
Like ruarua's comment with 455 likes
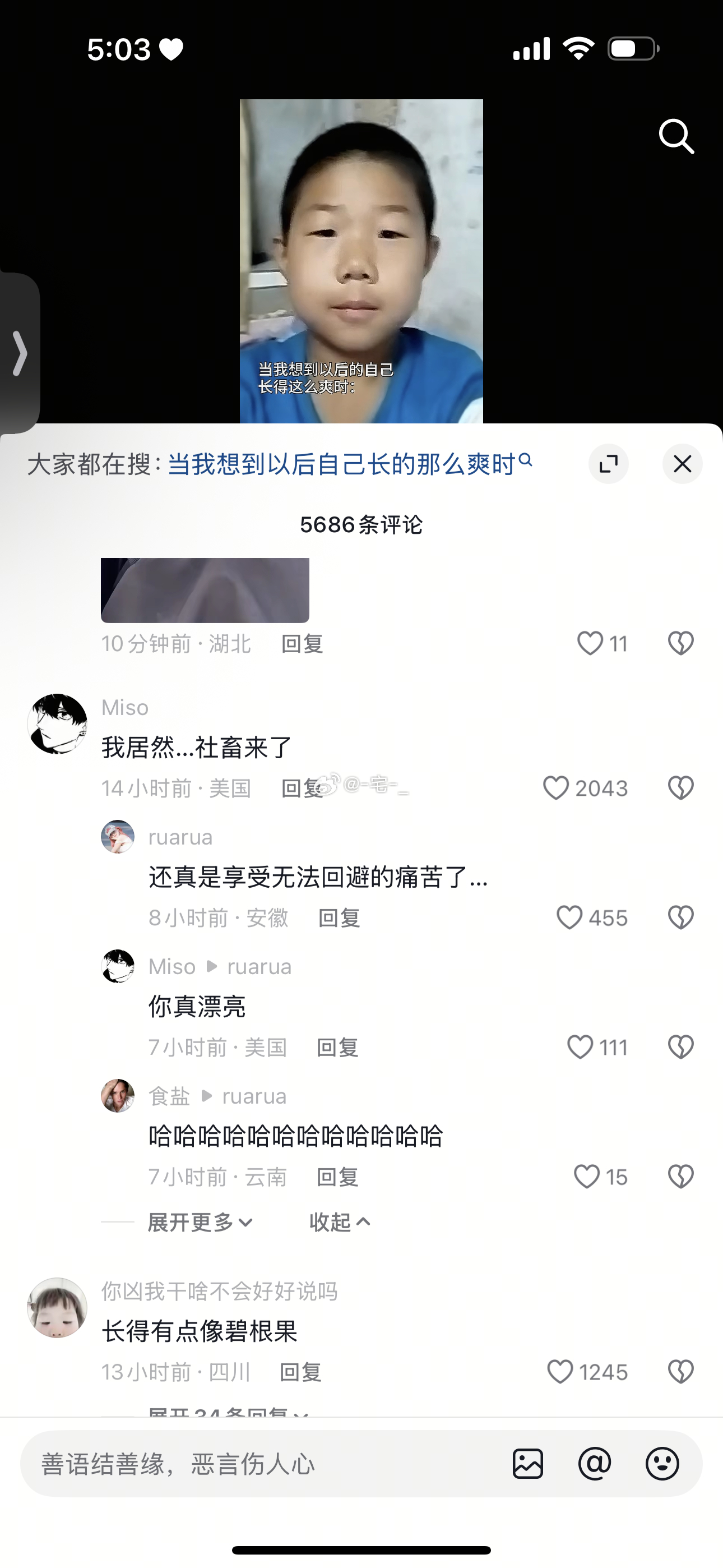click(x=569, y=917)
